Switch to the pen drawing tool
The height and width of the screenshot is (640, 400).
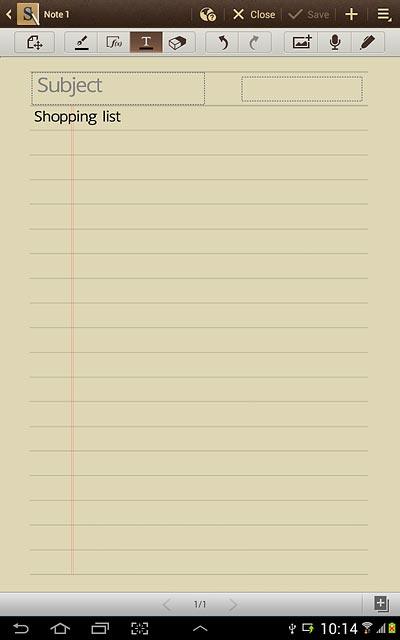pos(81,42)
